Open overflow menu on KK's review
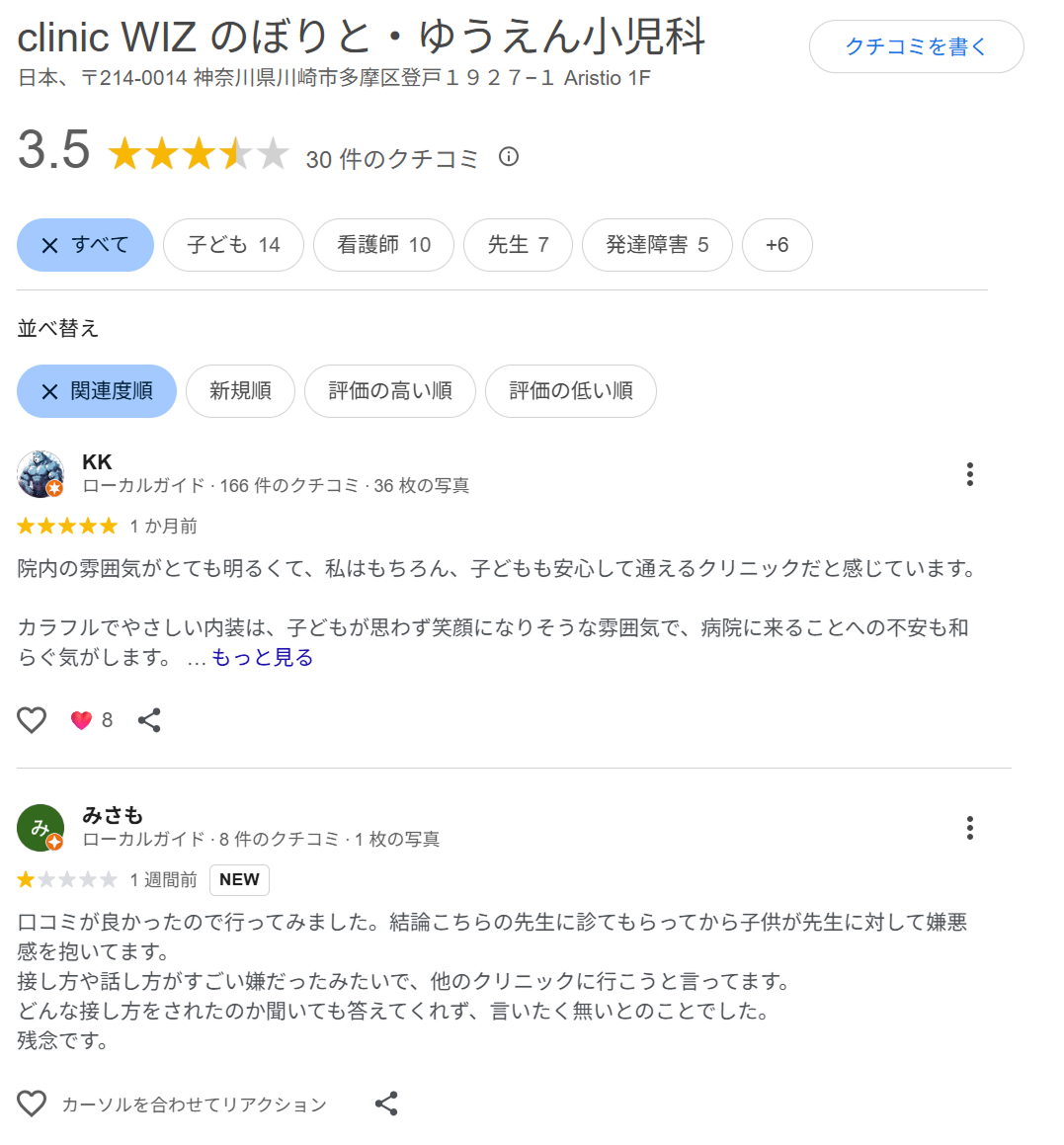This screenshot has height=1145, width=1064. (969, 474)
